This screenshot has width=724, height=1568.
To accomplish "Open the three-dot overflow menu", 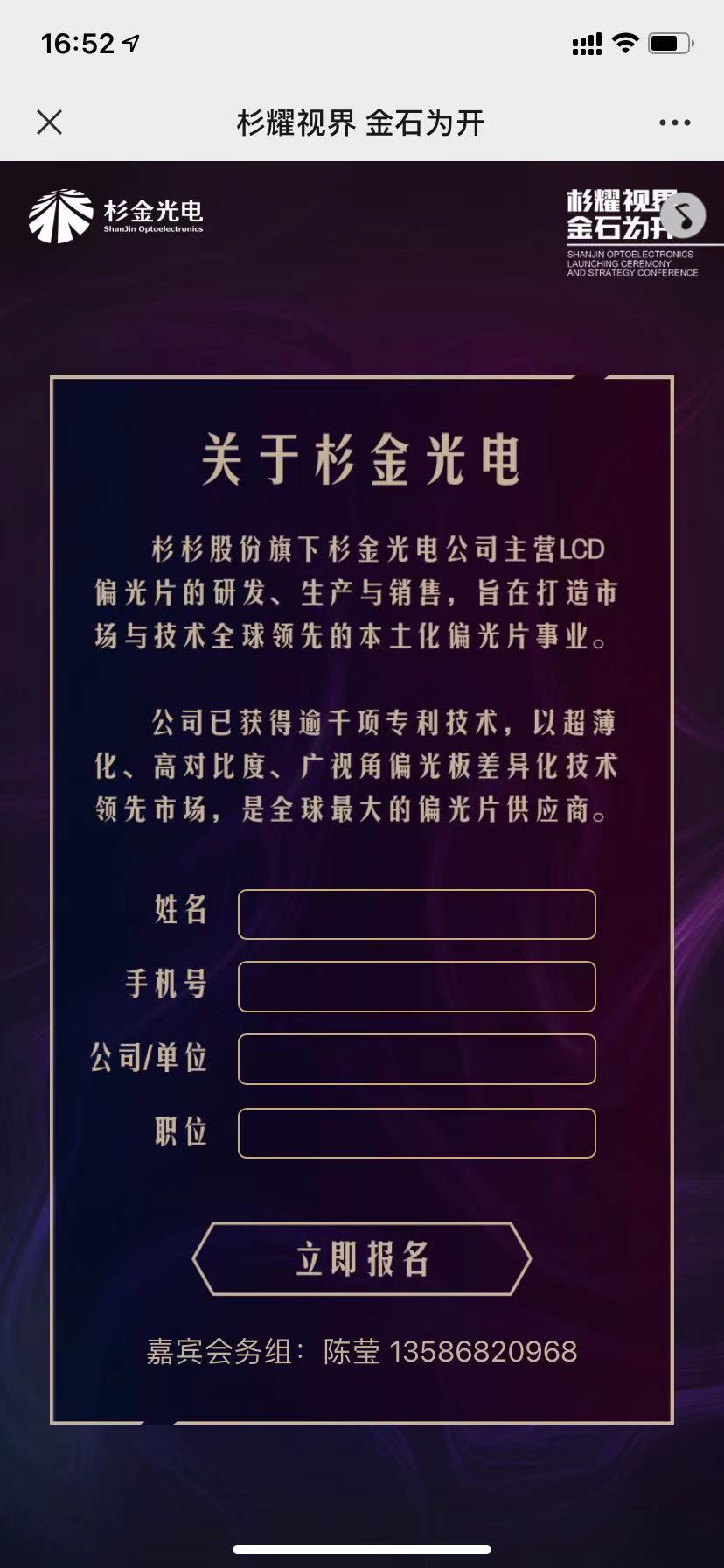I will [x=674, y=123].
